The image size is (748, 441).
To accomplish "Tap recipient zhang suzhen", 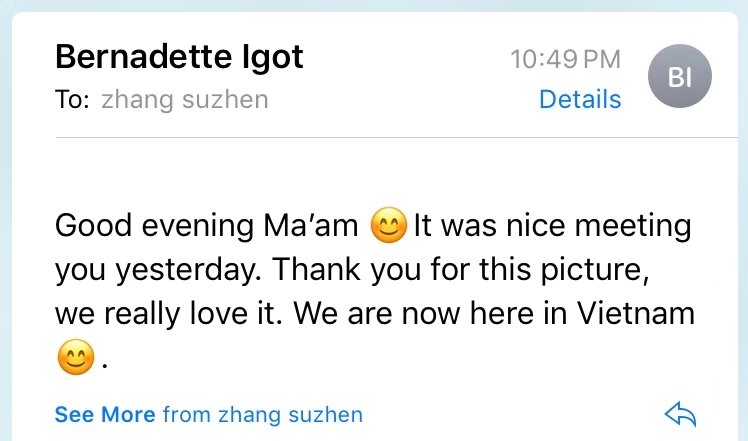I will (184, 100).
